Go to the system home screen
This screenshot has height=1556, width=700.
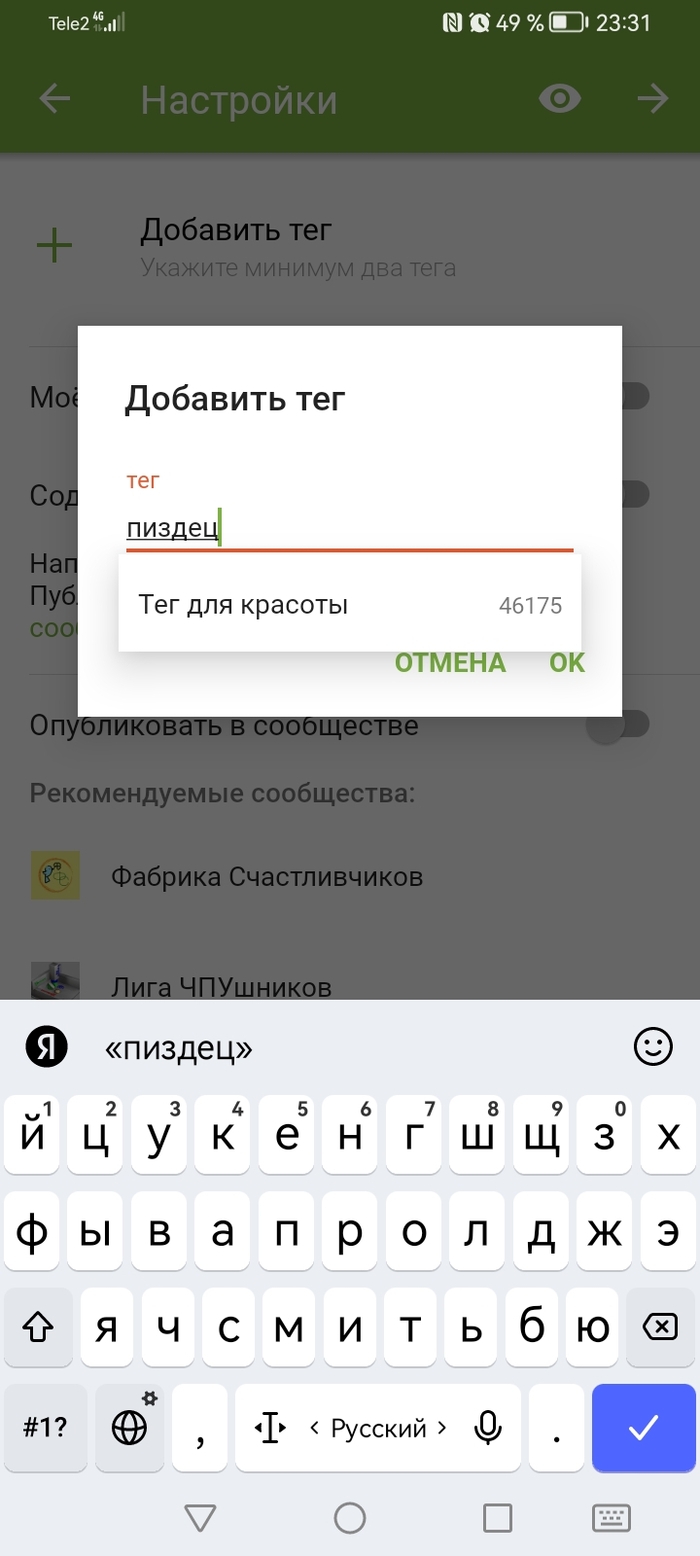pos(349,1518)
